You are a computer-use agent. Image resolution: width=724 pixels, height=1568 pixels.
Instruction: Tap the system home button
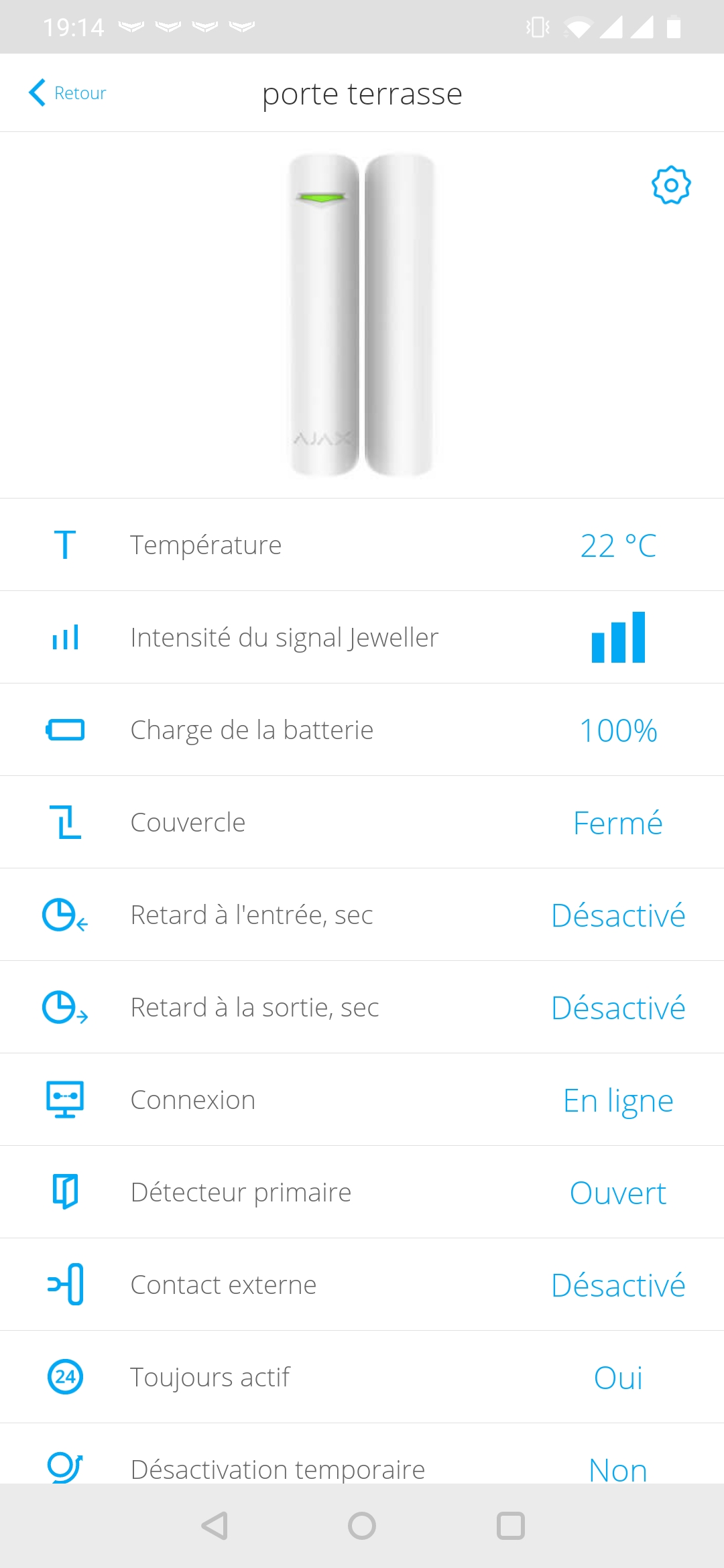(x=362, y=1526)
